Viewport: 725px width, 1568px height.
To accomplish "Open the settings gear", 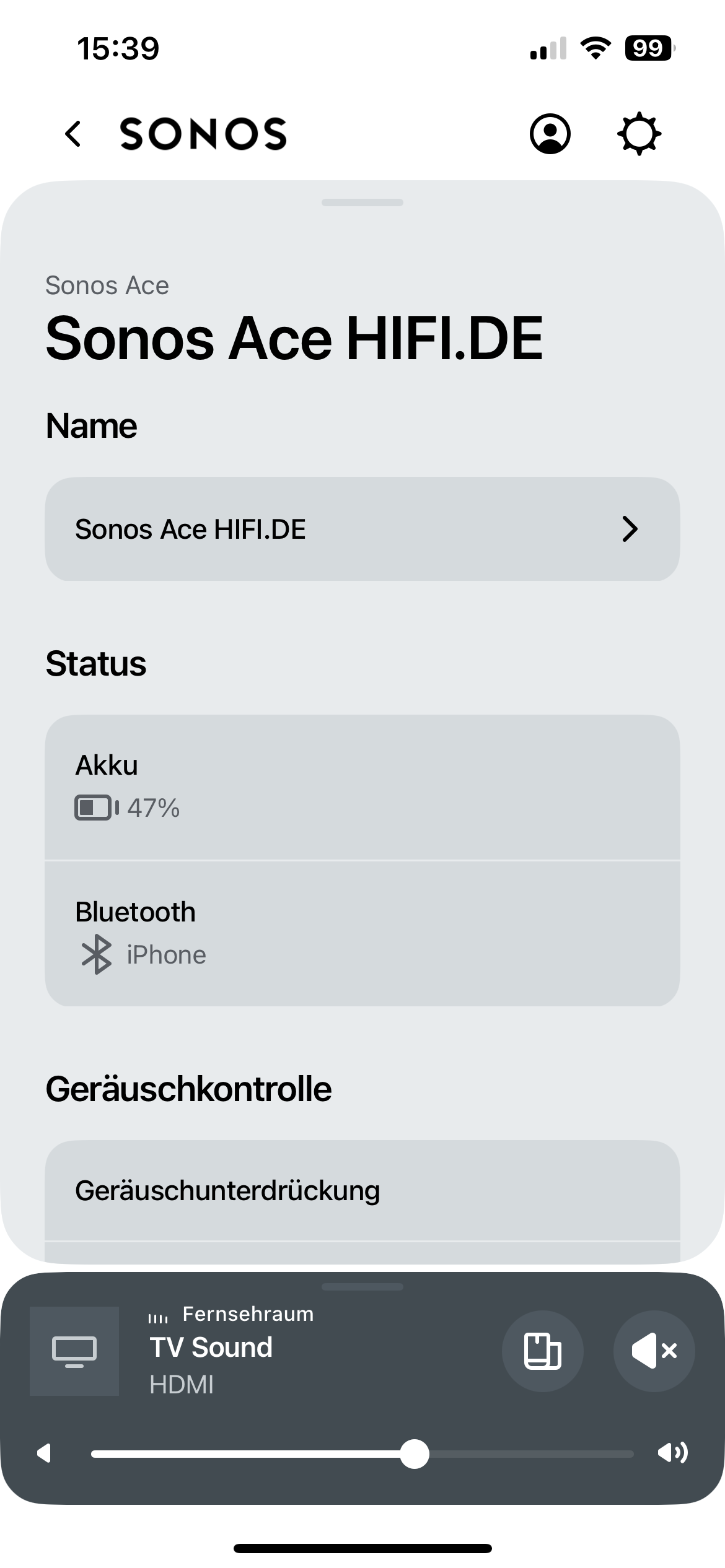I will coord(639,134).
